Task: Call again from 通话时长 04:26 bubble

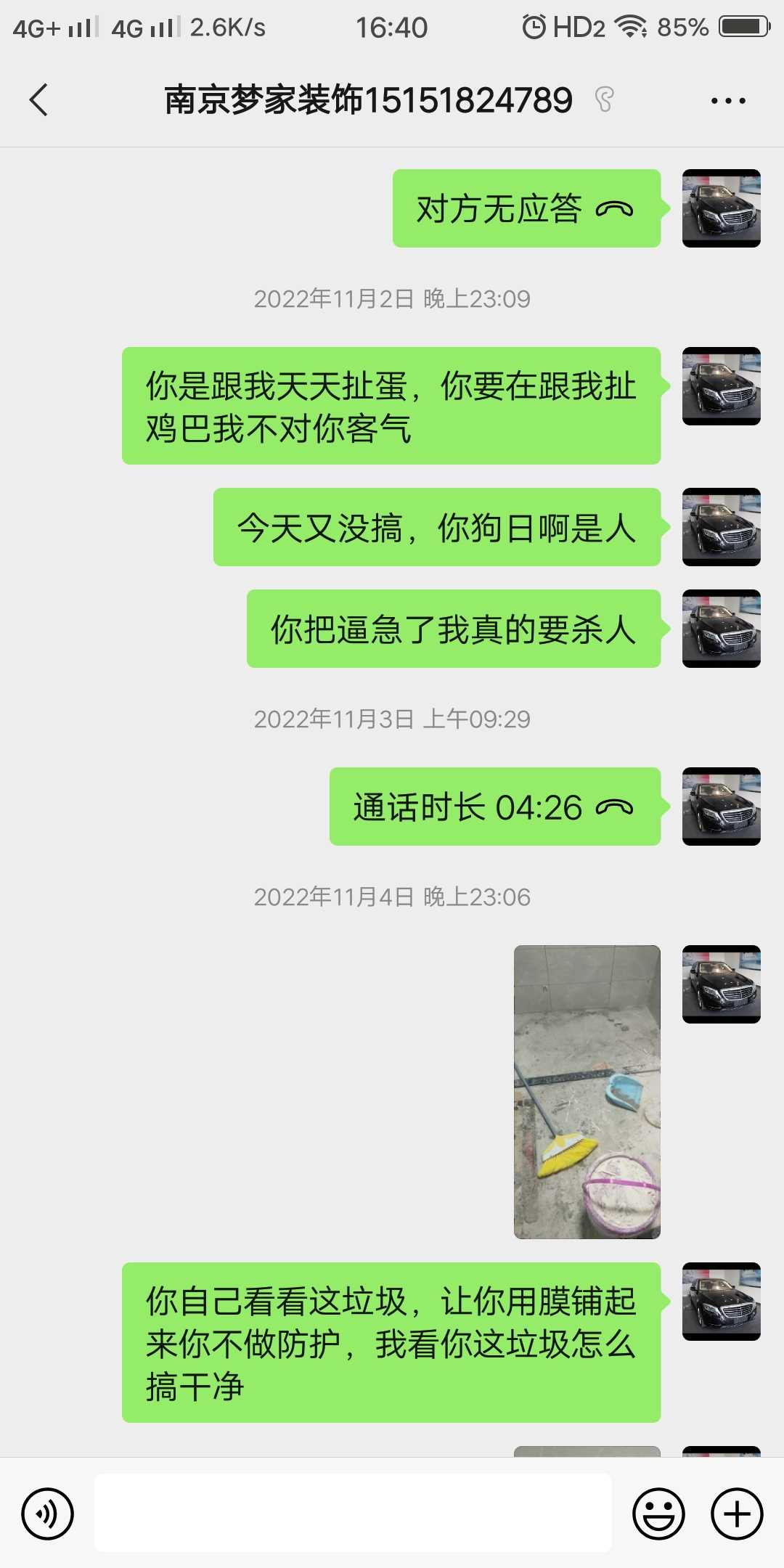Action: pos(494,807)
